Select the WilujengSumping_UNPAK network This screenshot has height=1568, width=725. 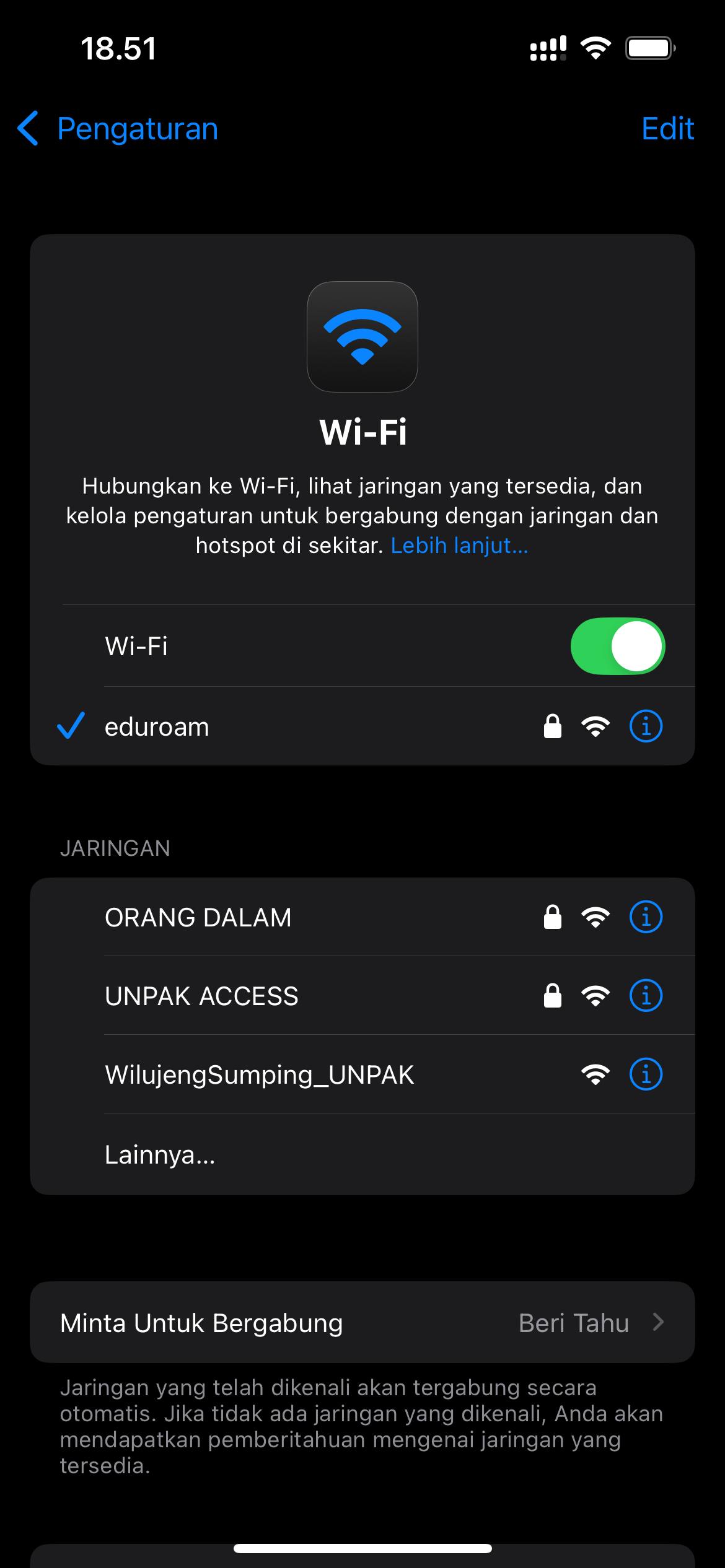click(x=362, y=1074)
